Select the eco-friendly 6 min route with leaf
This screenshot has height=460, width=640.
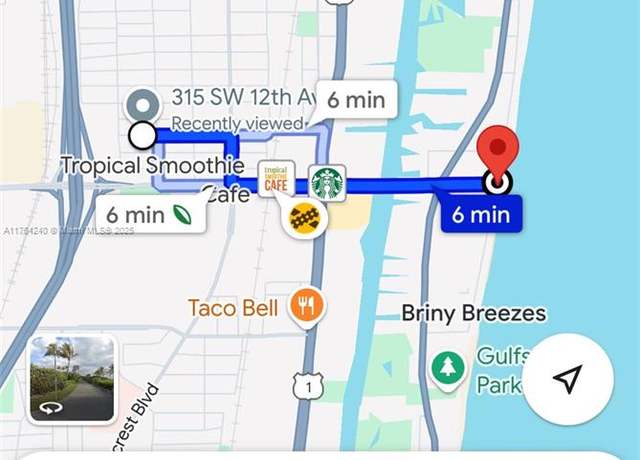(x=149, y=213)
